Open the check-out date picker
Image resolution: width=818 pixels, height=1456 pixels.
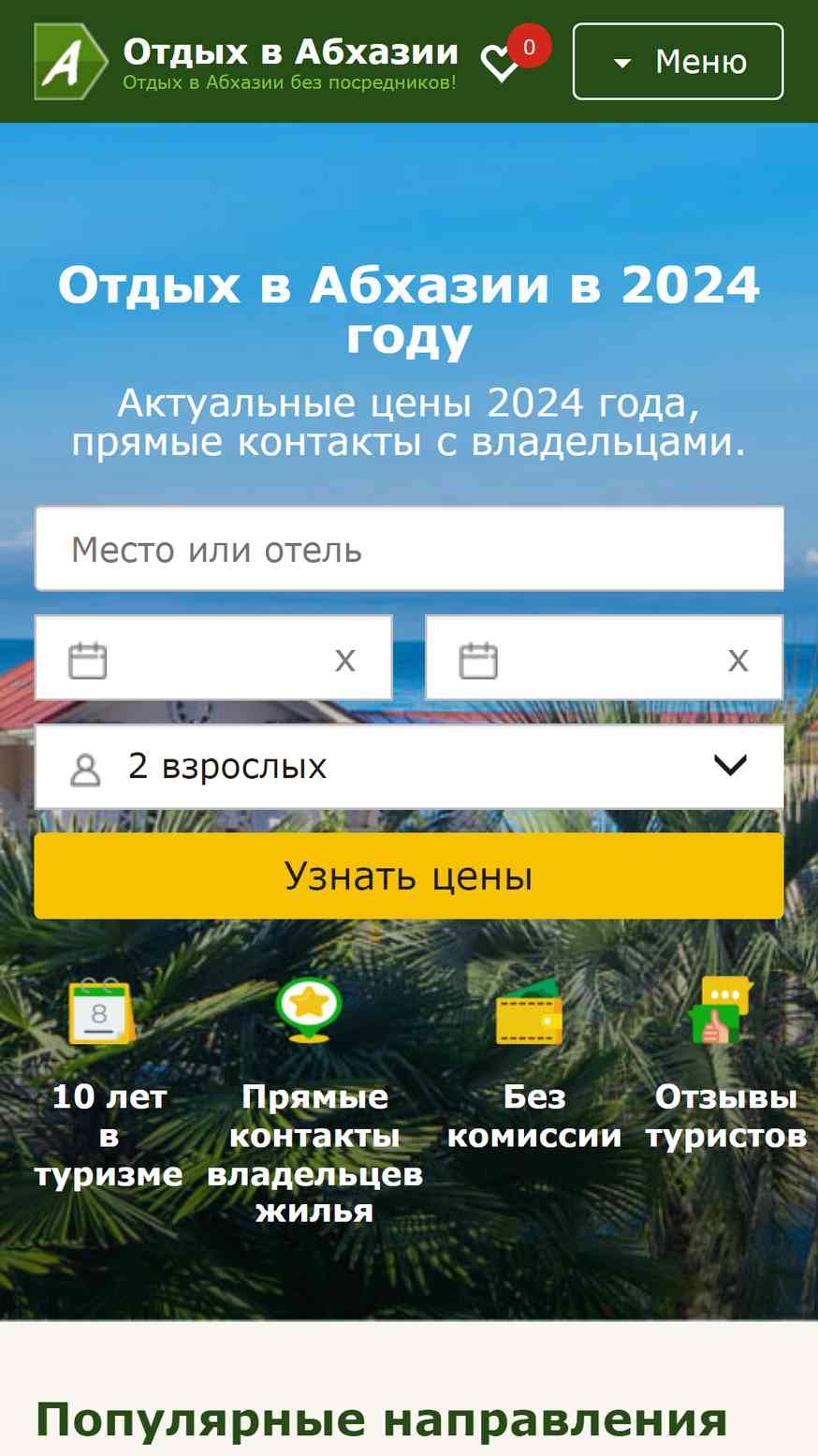[x=580, y=658]
